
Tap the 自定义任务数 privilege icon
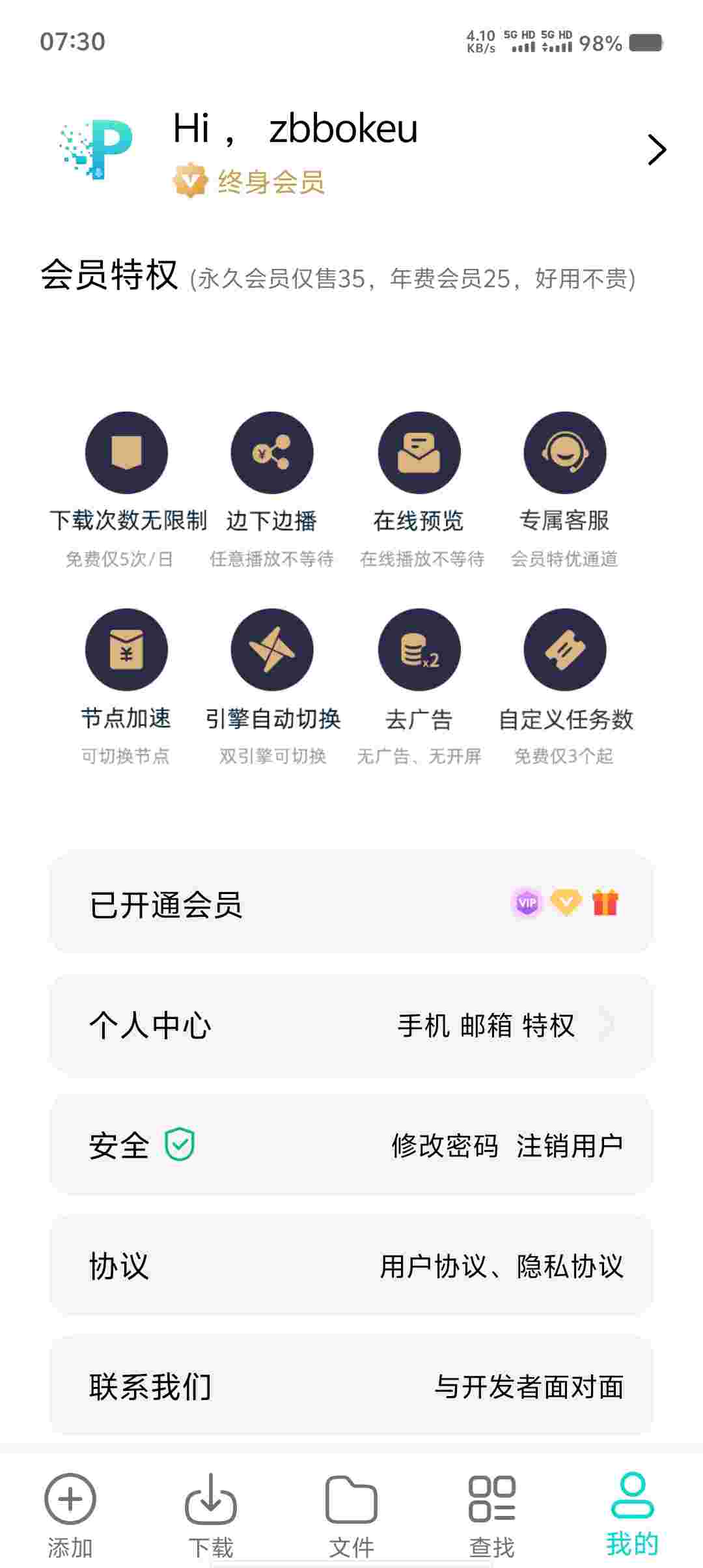coord(565,650)
